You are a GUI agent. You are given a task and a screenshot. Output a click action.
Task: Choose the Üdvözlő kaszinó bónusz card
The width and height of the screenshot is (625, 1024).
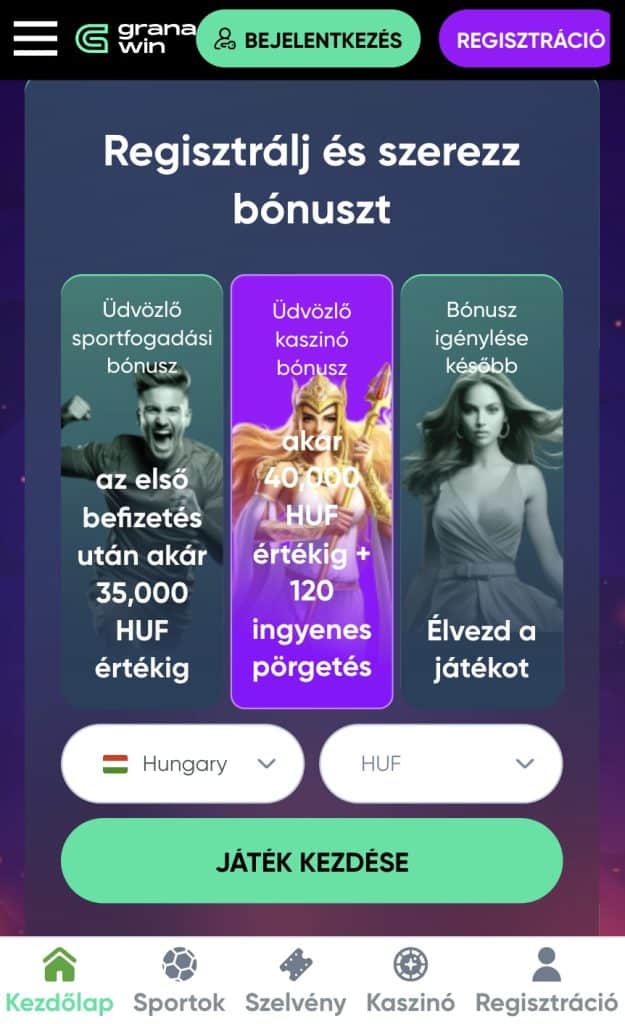(312, 491)
